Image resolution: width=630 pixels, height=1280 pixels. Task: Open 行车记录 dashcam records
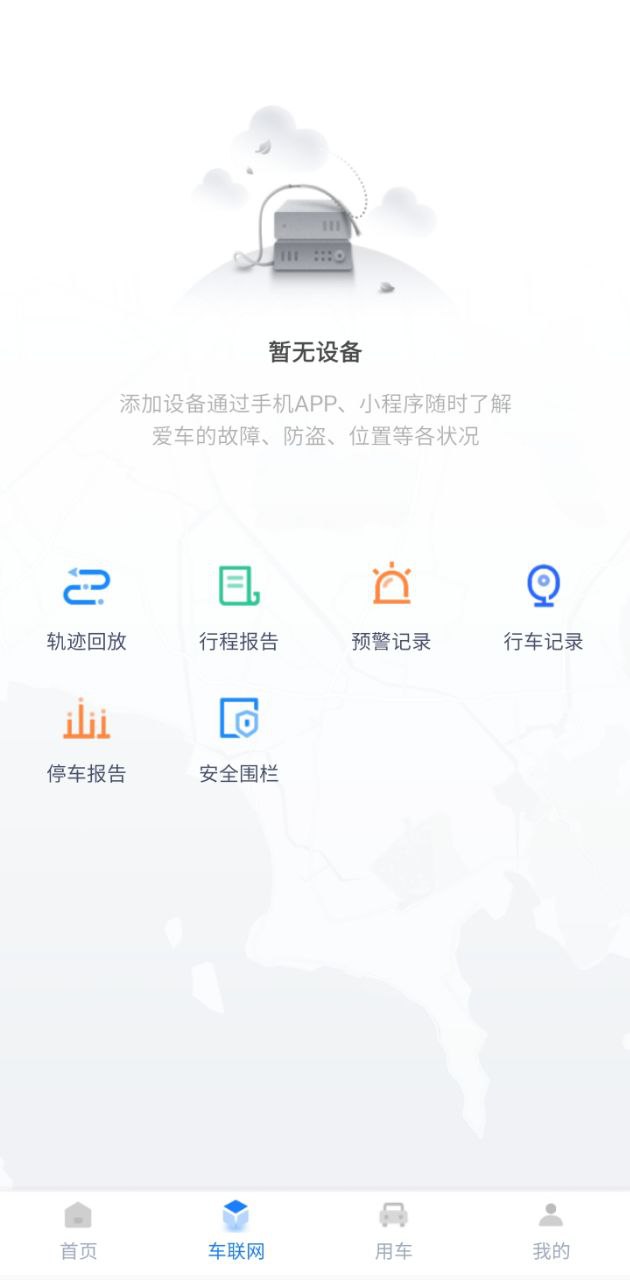pyautogui.click(x=543, y=606)
